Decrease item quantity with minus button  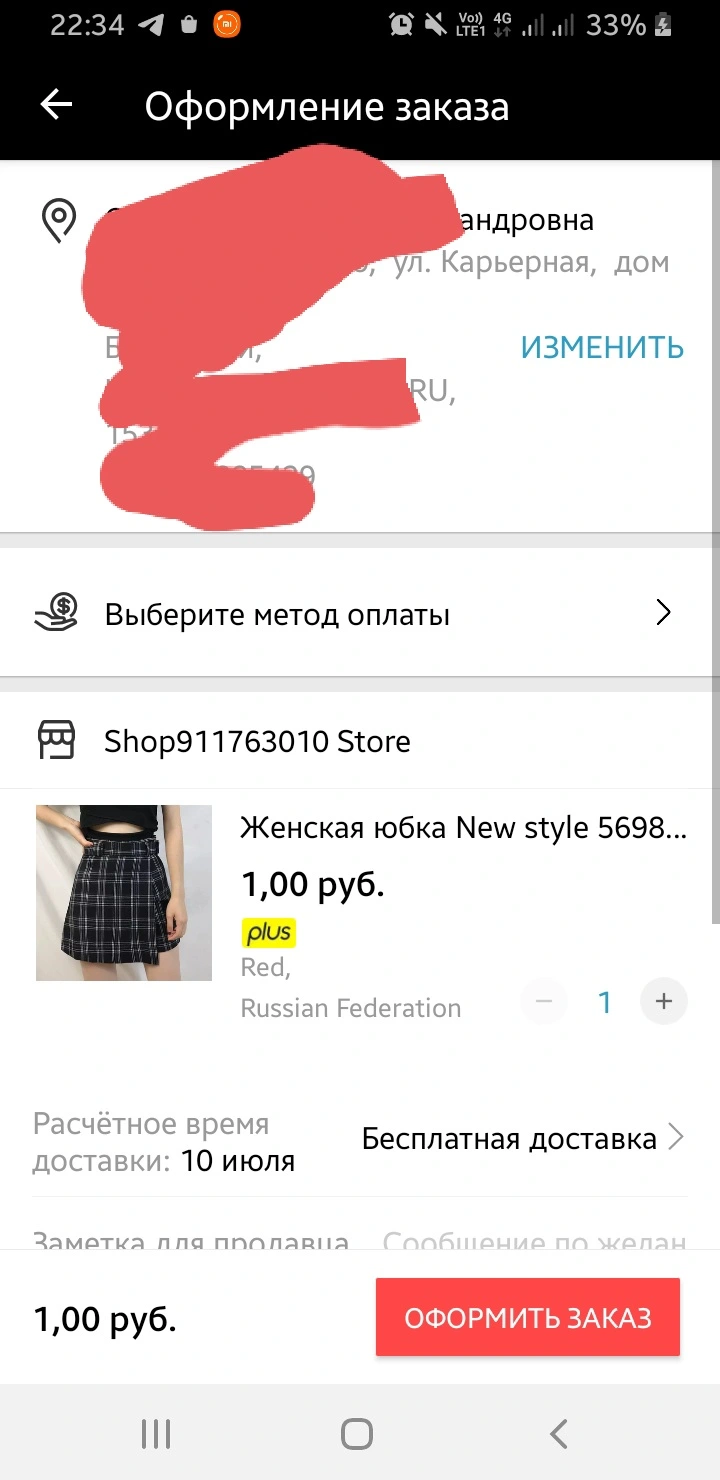pyautogui.click(x=544, y=1001)
